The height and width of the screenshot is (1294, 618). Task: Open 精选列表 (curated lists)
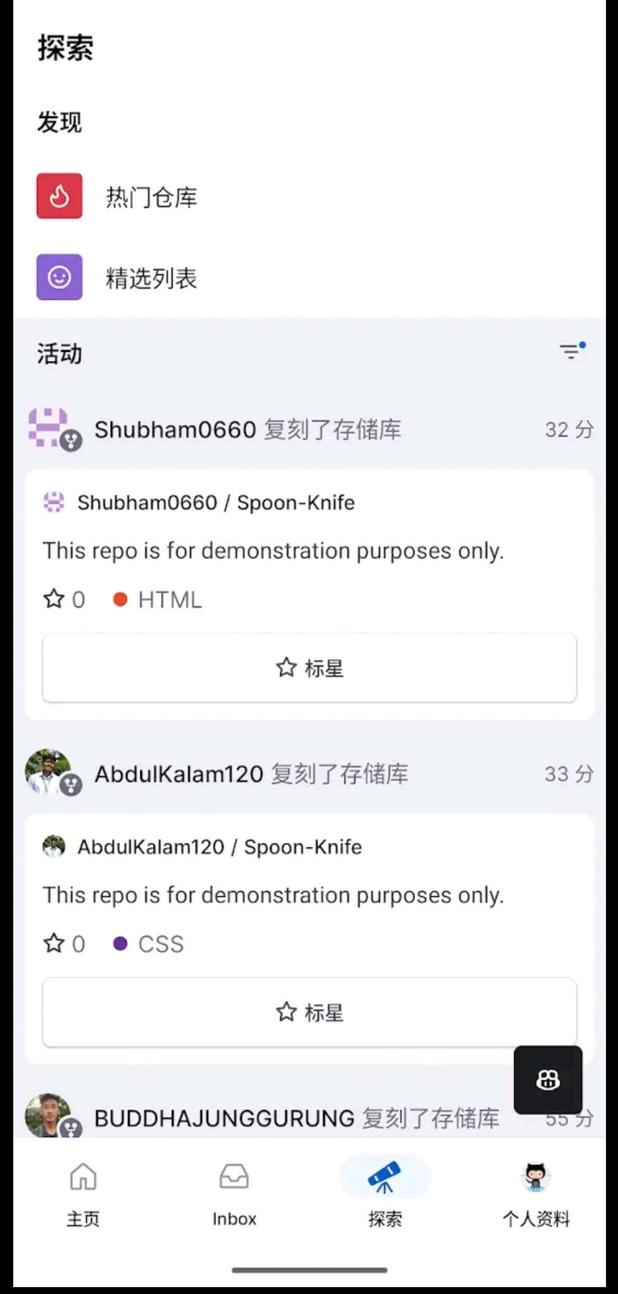click(x=150, y=278)
